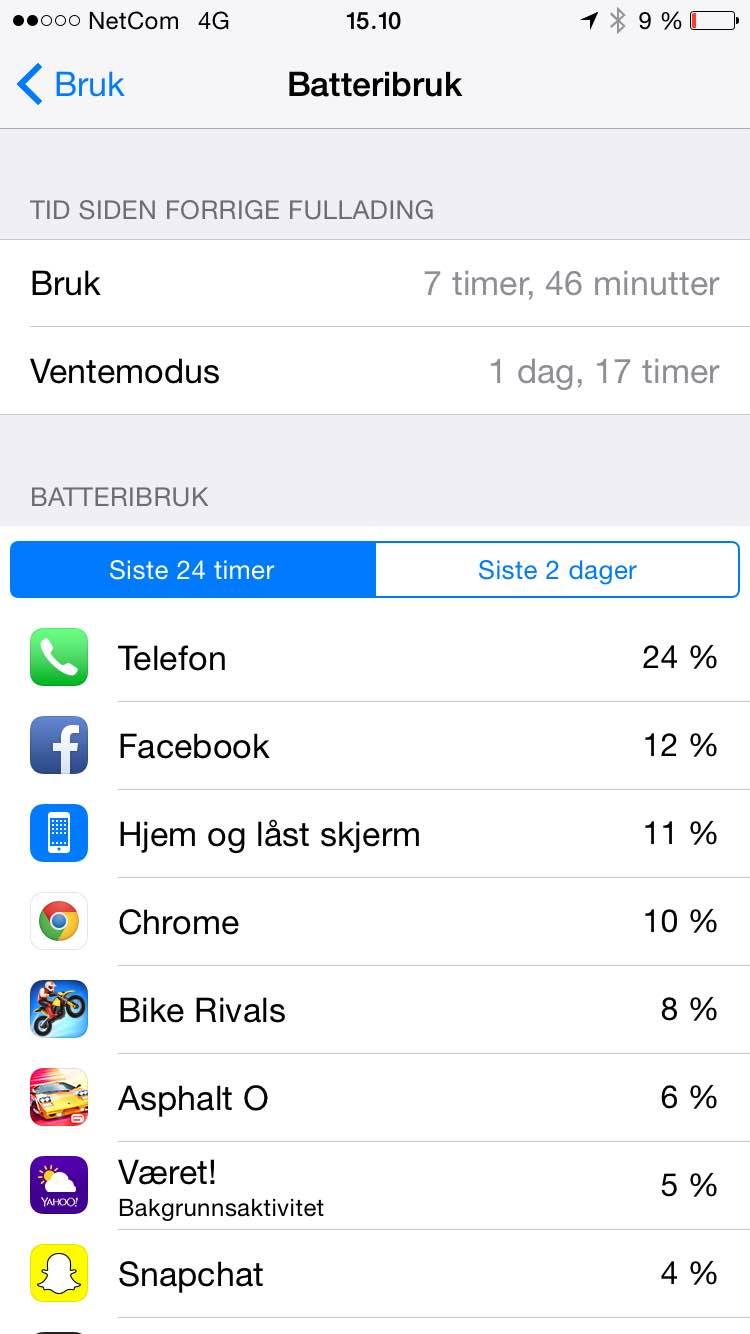Select the Siste 24 timer segment

[x=193, y=570]
